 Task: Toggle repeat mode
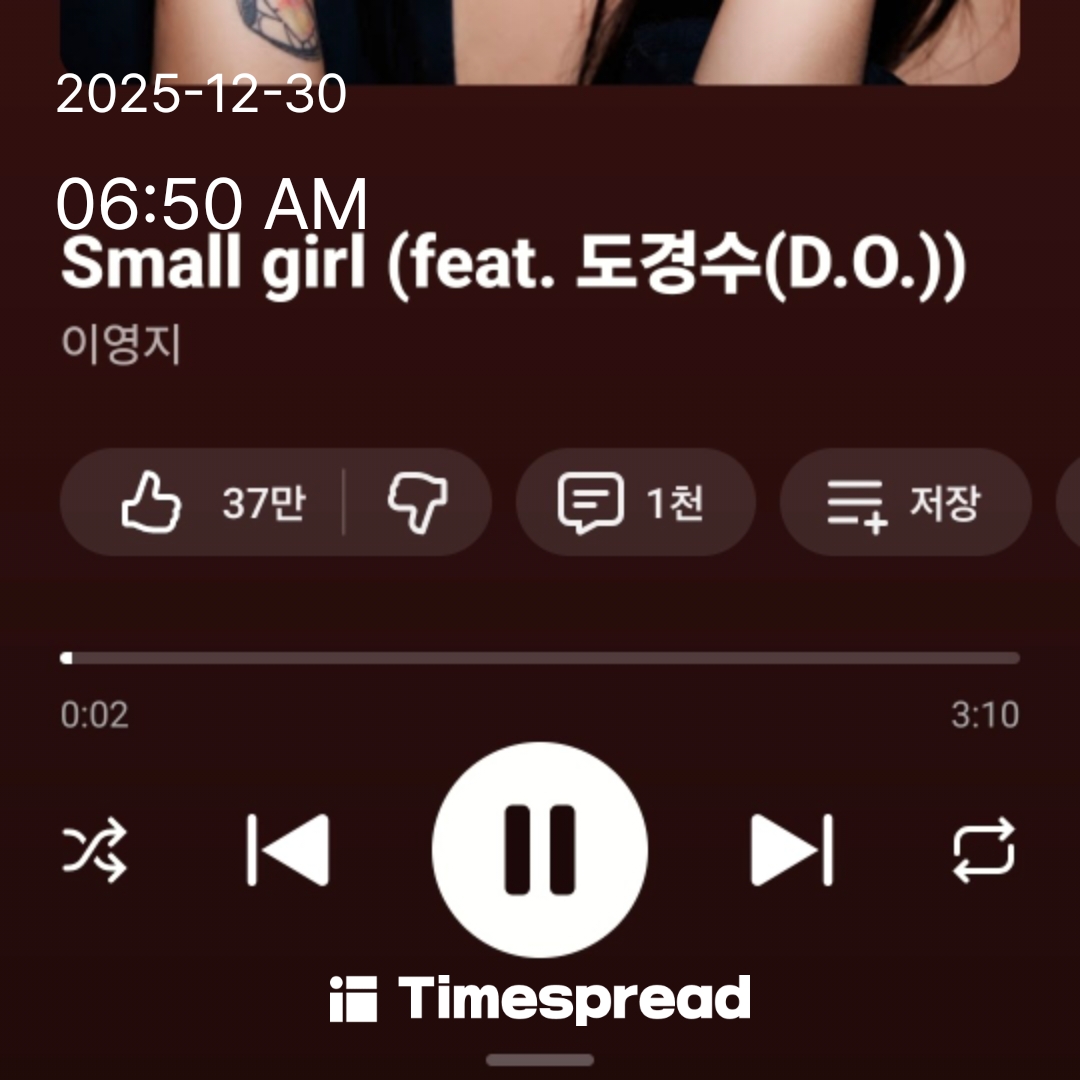point(983,851)
